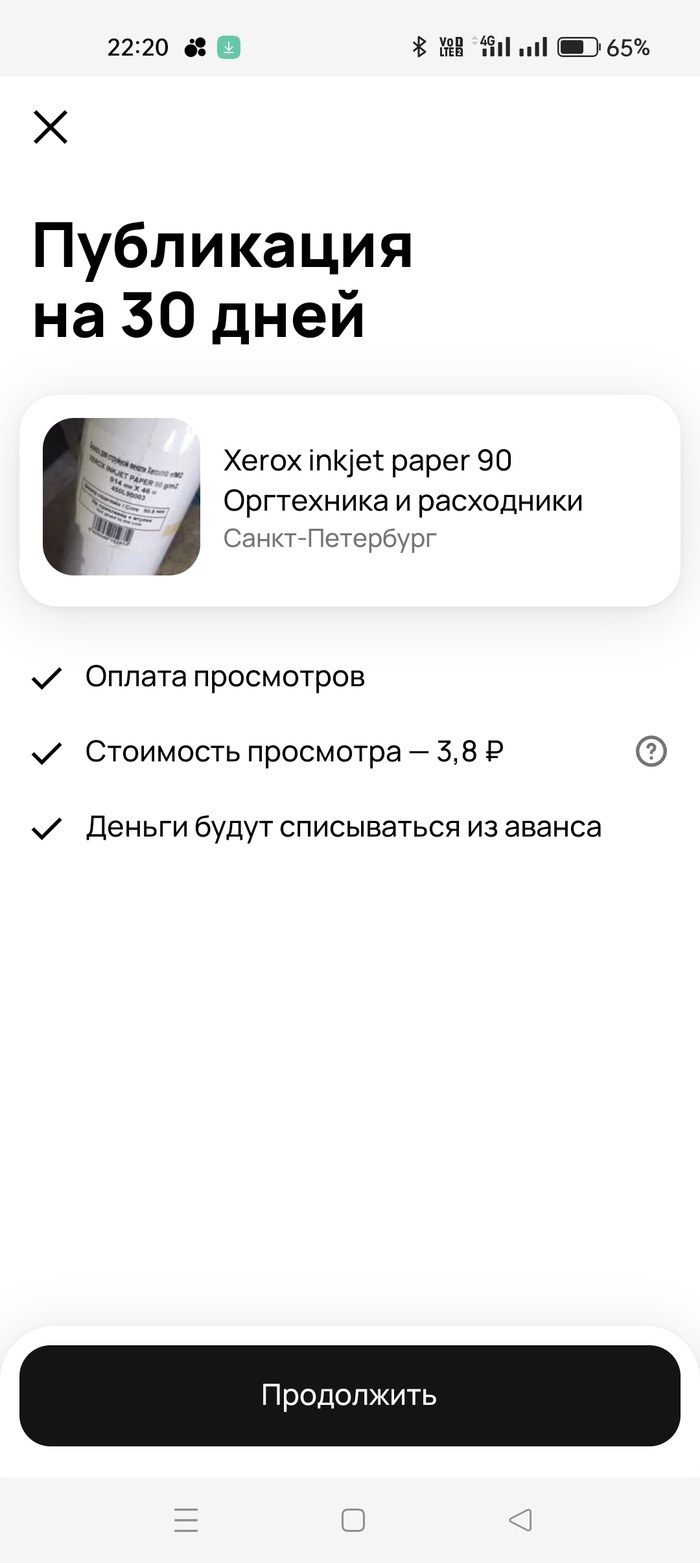Open the Xerox inkjet paper 90 listing card
This screenshot has width=700, height=1563.
349,499
